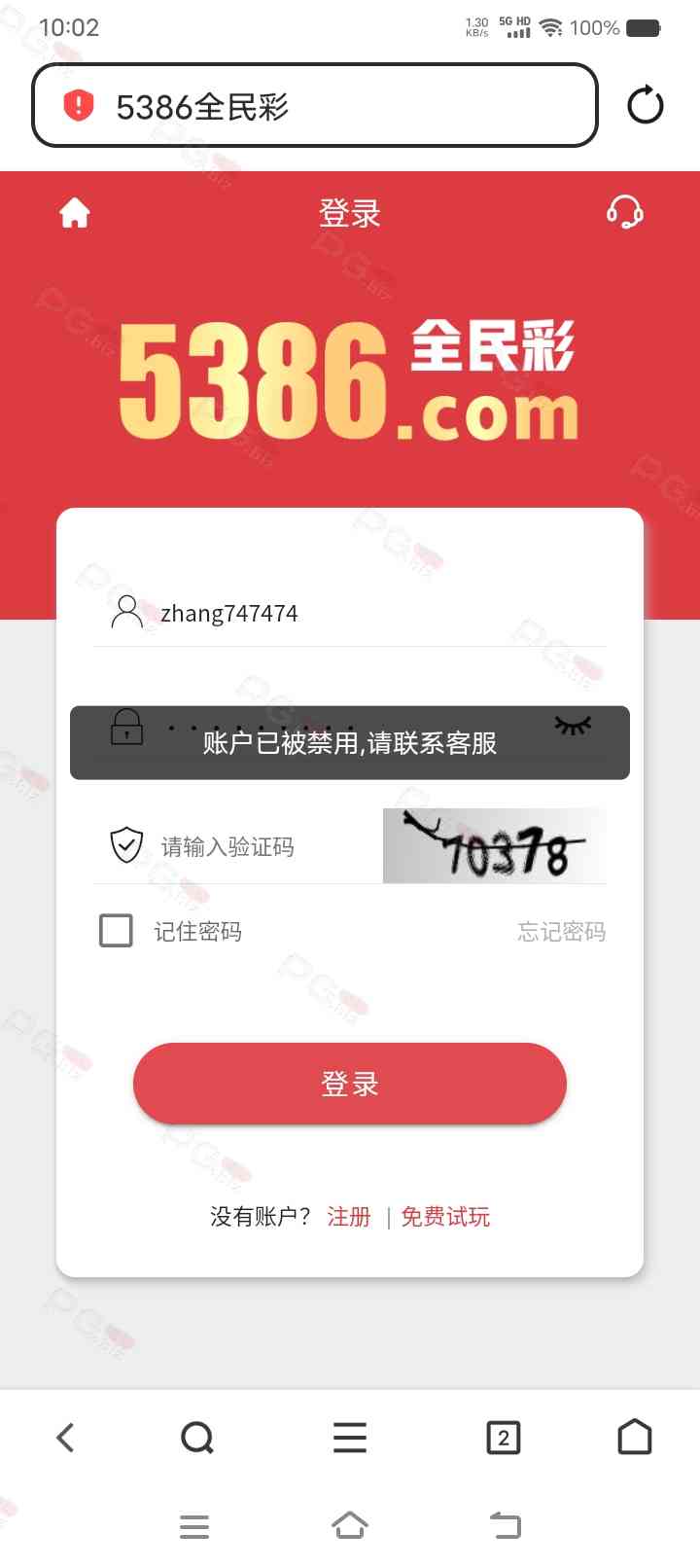Screen dimensions: 700x1568
Task: Tap the 5386全民彩 address bar
Action: tap(314, 106)
